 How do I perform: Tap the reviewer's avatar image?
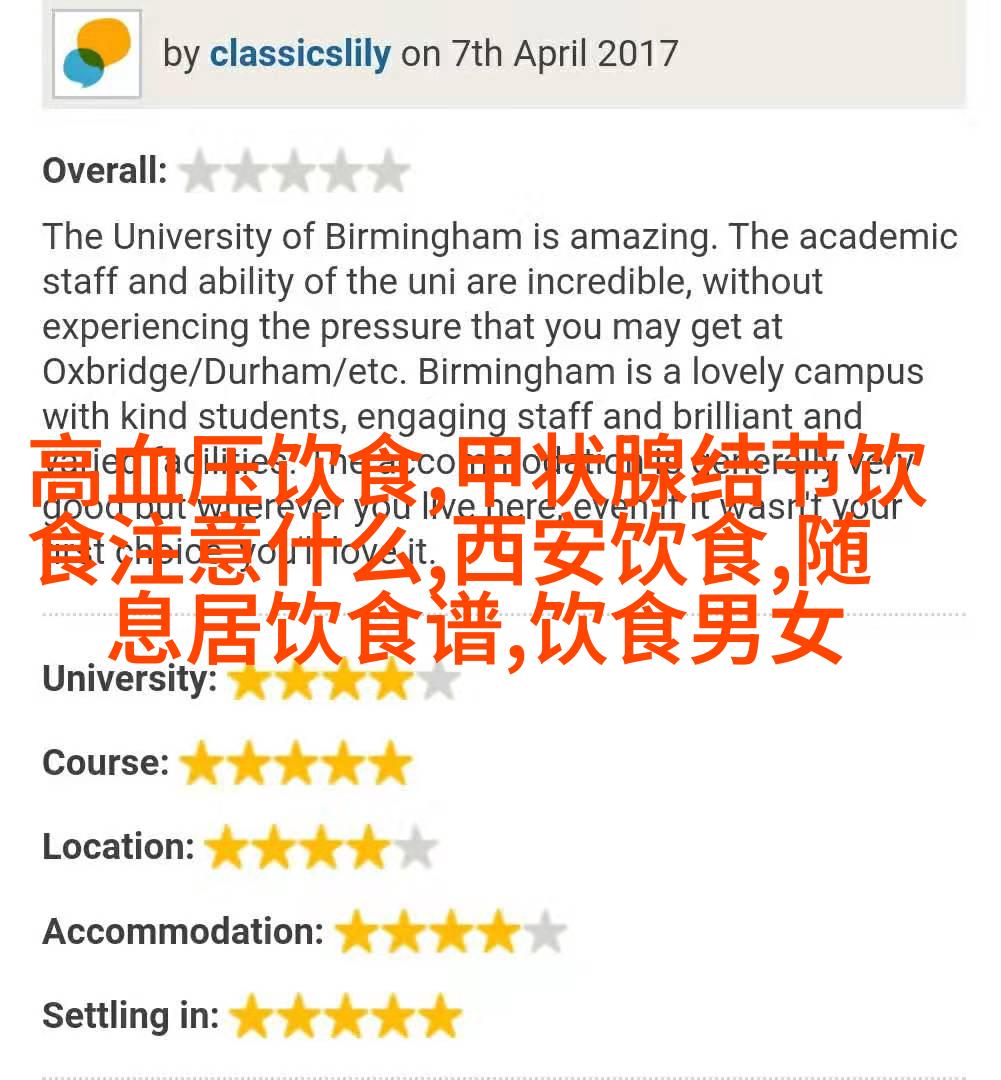point(97,54)
